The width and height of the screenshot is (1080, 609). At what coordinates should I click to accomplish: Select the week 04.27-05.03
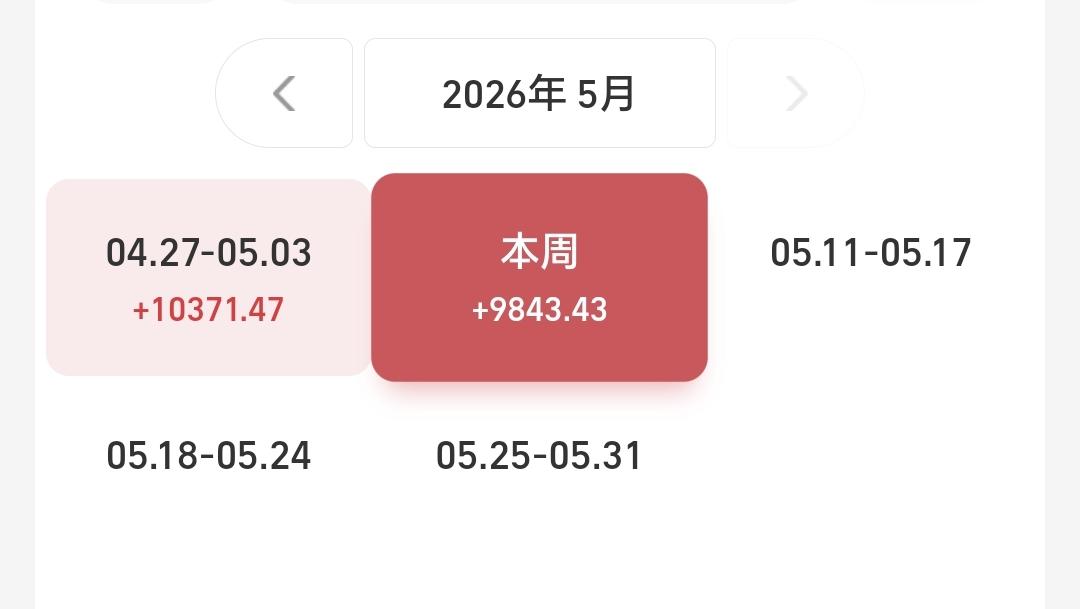pos(209,278)
